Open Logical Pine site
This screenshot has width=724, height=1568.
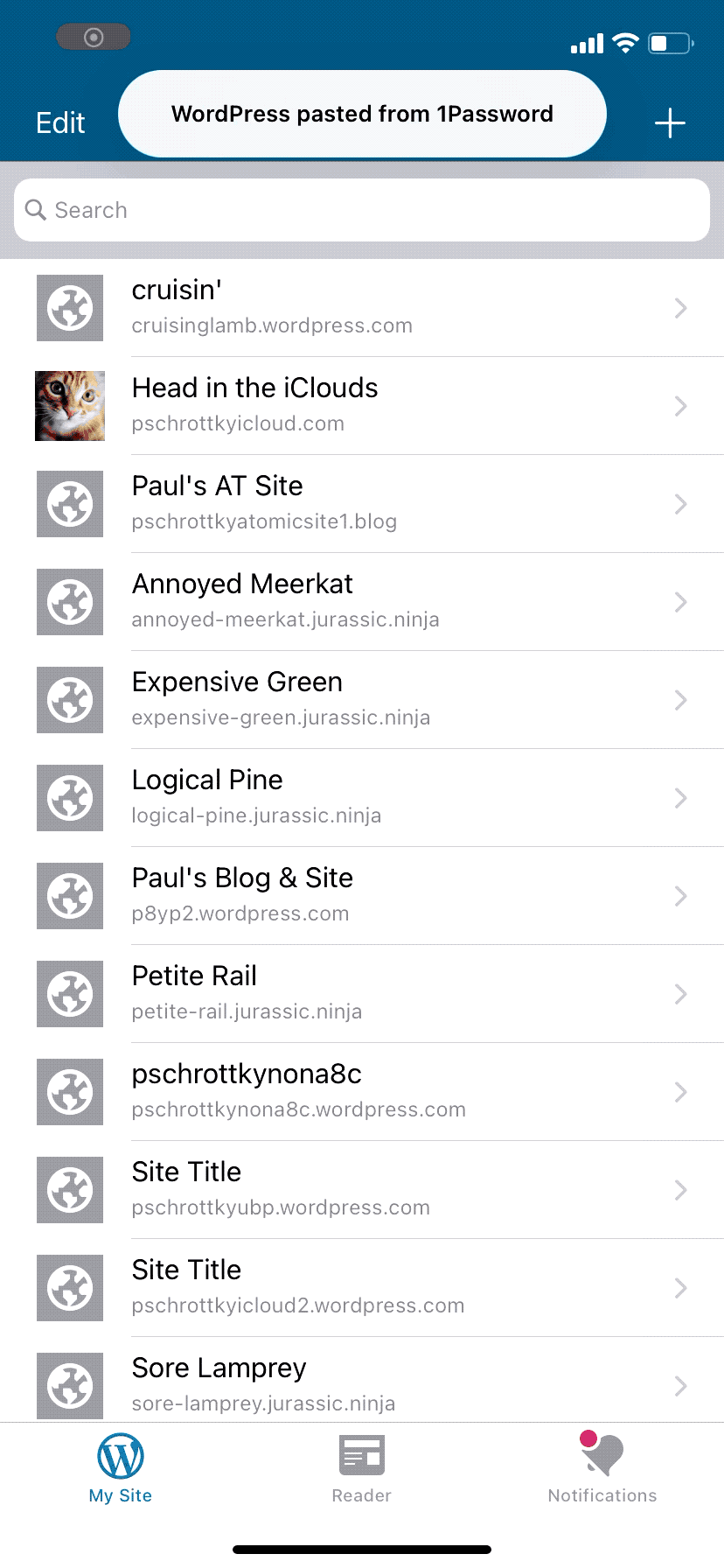click(x=362, y=798)
